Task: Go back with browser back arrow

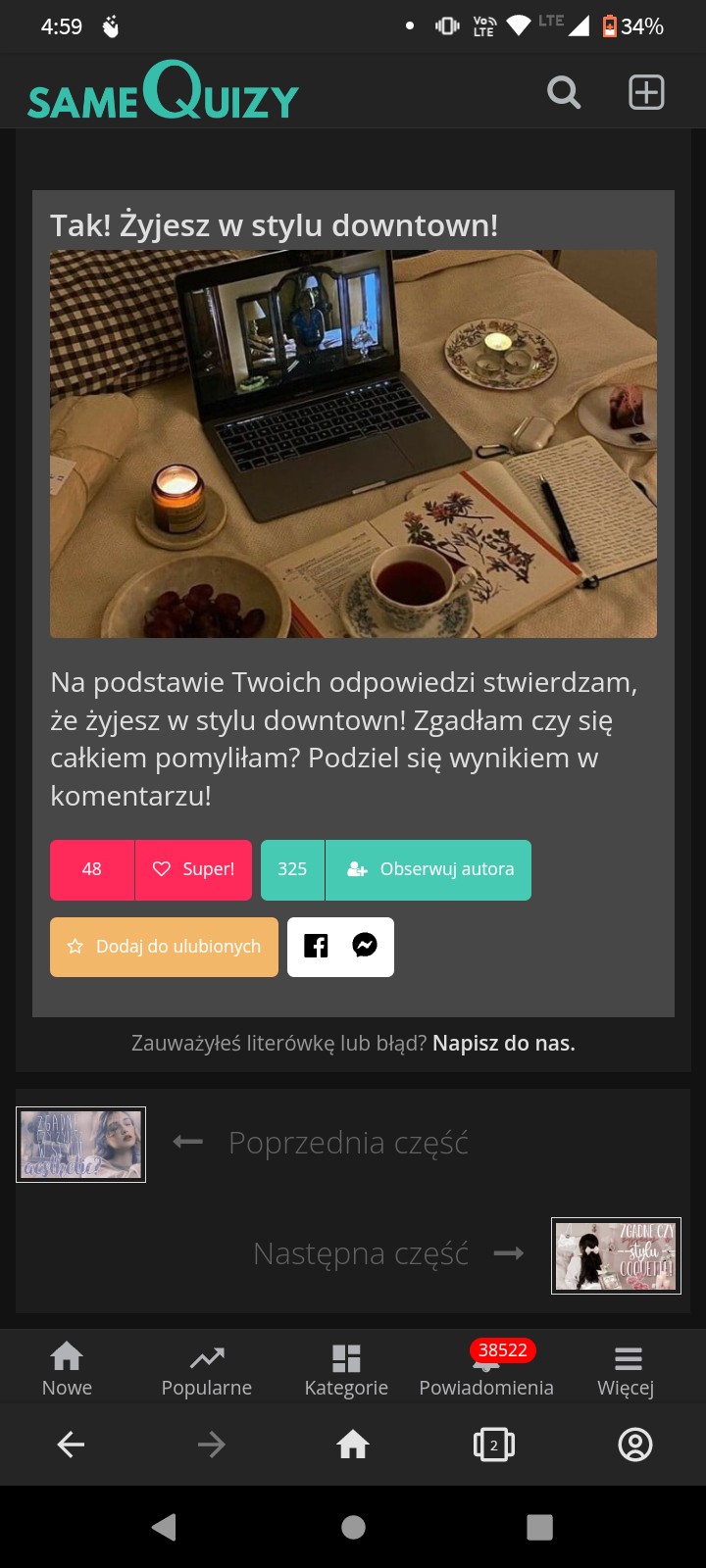Action: (71, 1445)
